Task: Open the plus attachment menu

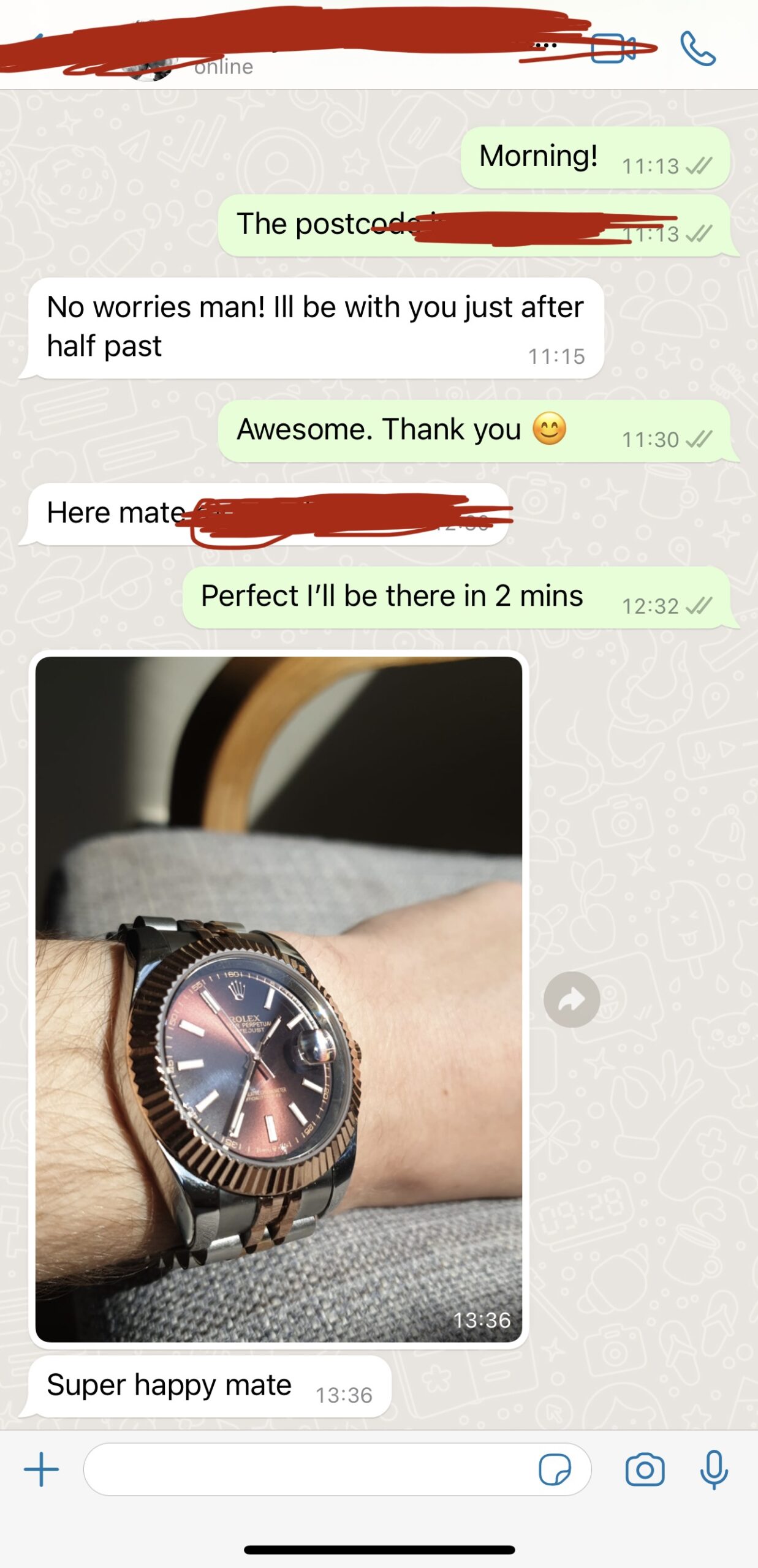Action: coord(41,1469)
